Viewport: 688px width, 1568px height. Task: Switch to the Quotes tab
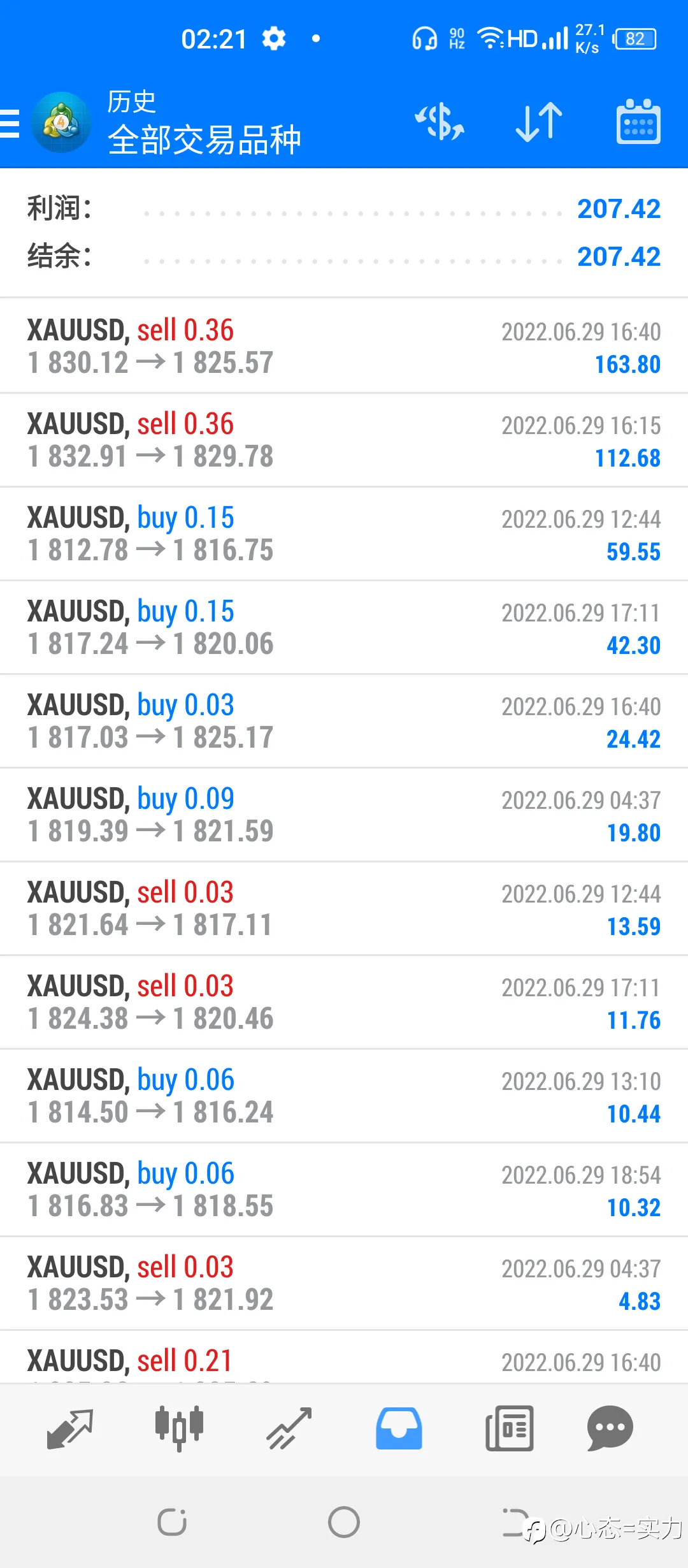pos(70,1428)
